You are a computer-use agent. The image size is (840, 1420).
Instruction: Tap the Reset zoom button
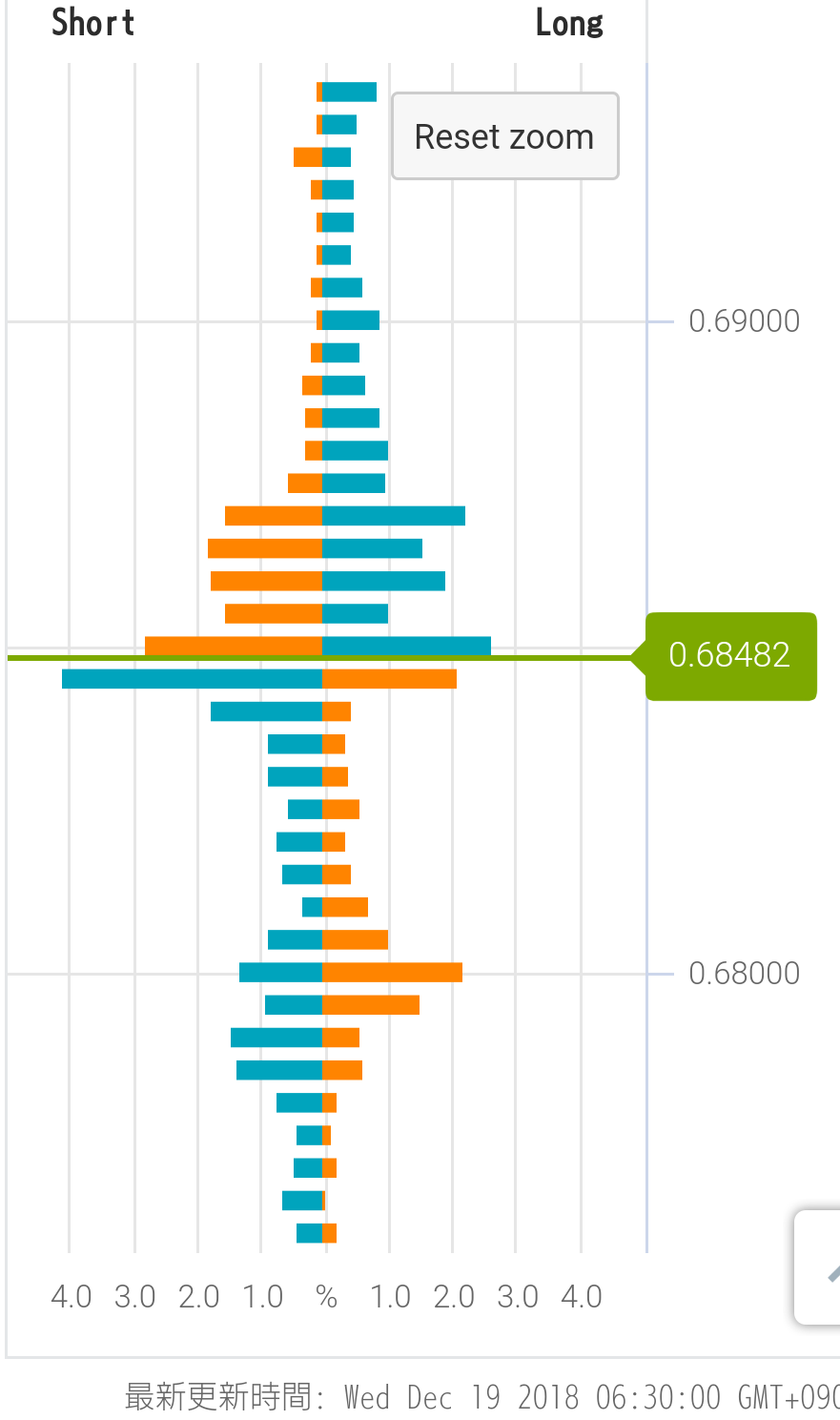(x=504, y=136)
